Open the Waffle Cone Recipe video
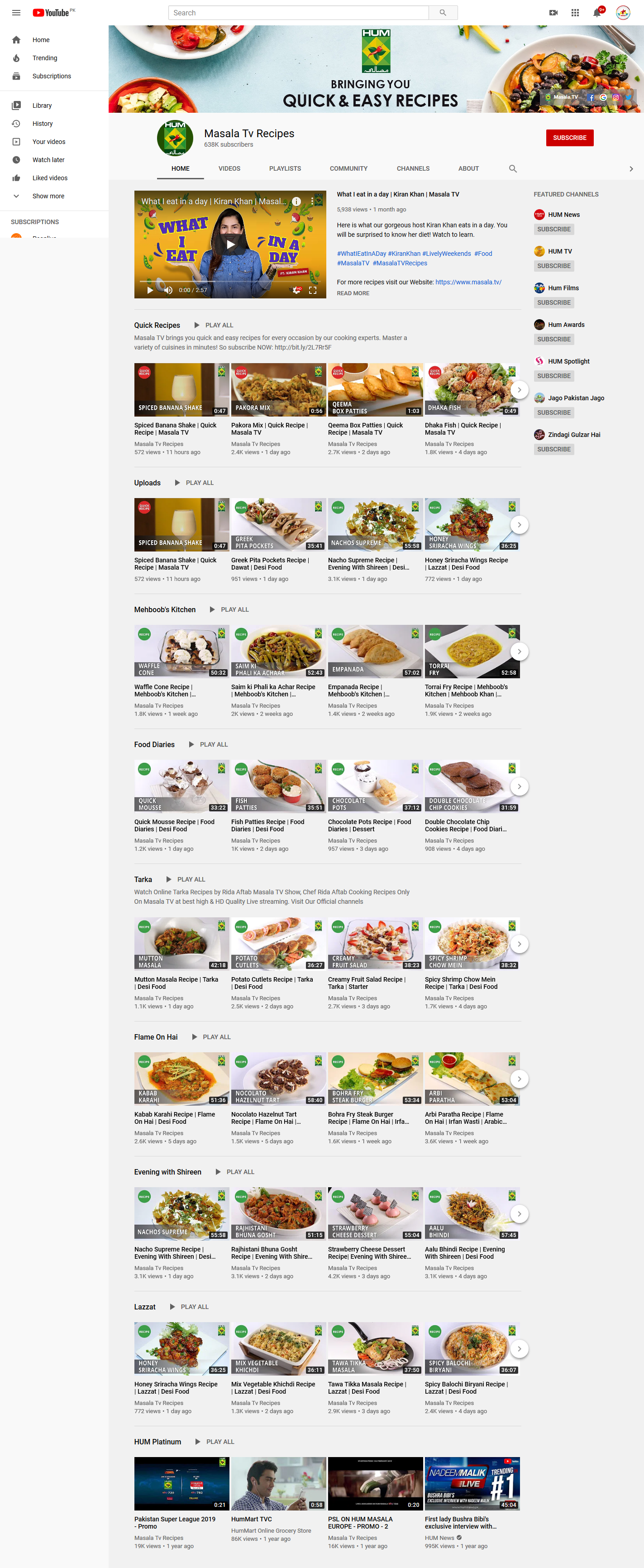Screen dimensions: 644x1568 pyautogui.click(x=181, y=652)
